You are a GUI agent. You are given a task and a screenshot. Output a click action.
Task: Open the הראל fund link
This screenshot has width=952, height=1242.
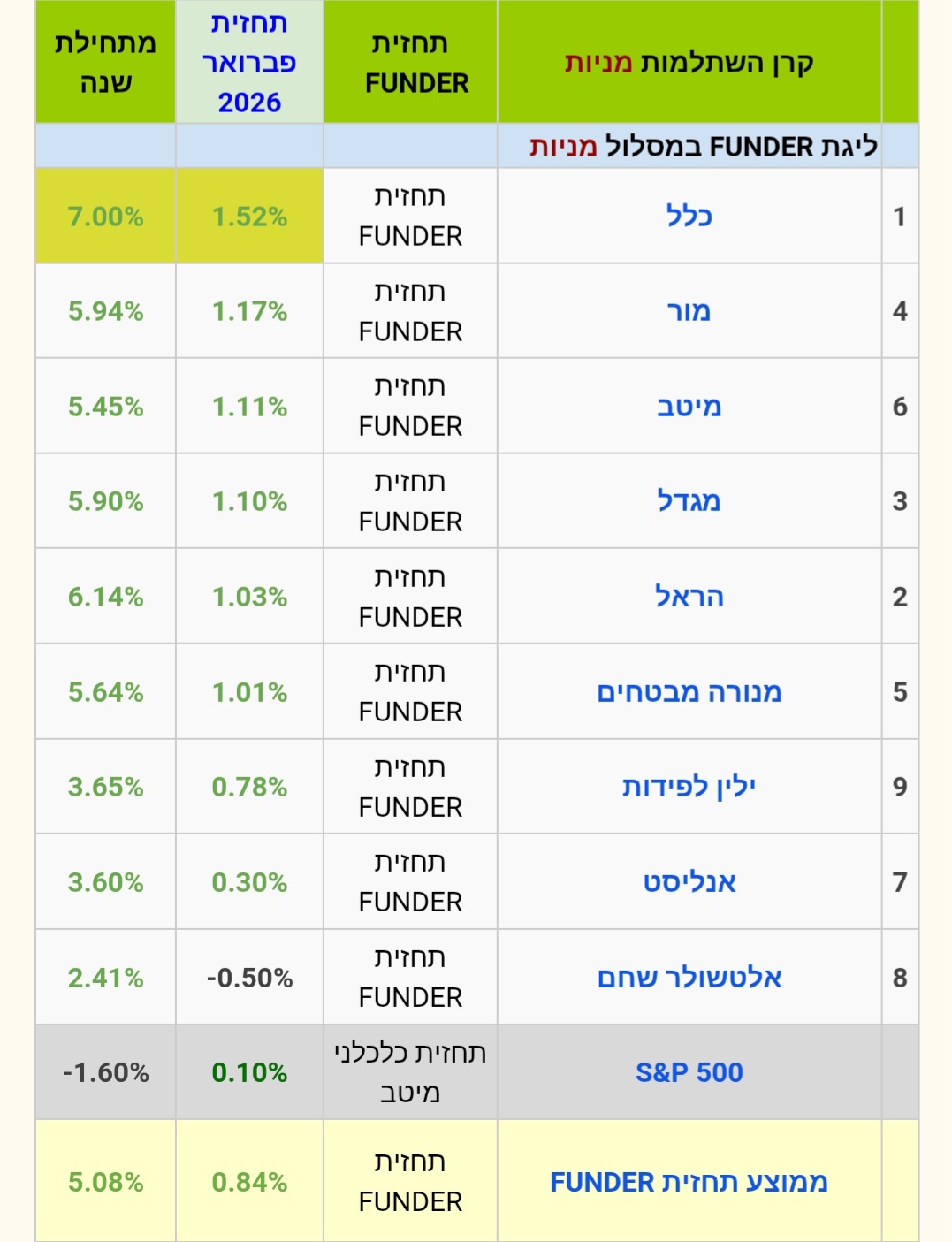point(689,597)
